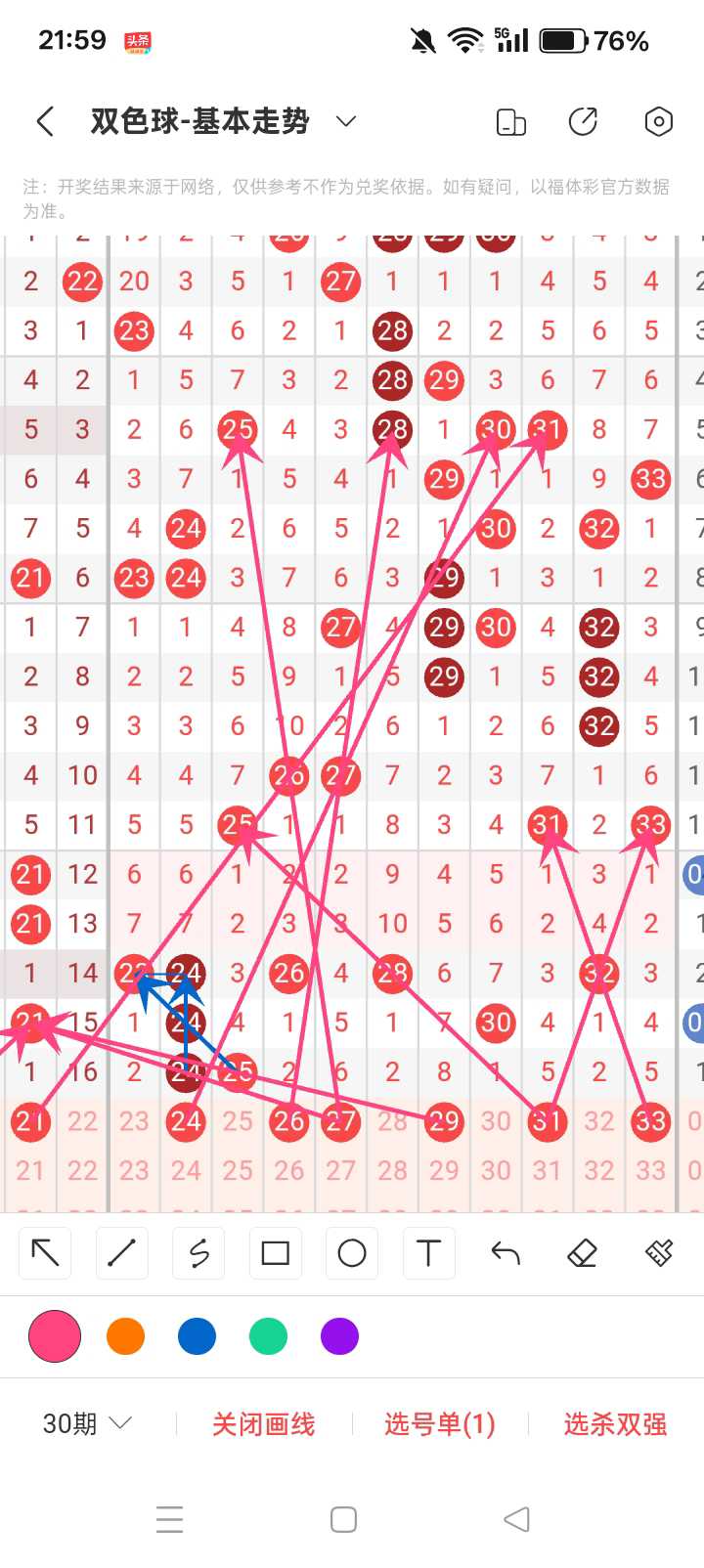Image resolution: width=704 pixels, height=1568 pixels.
Task: Tap 关闭画线 to close line drawing
Action: pyautogui.click(x=264, y=1424)
